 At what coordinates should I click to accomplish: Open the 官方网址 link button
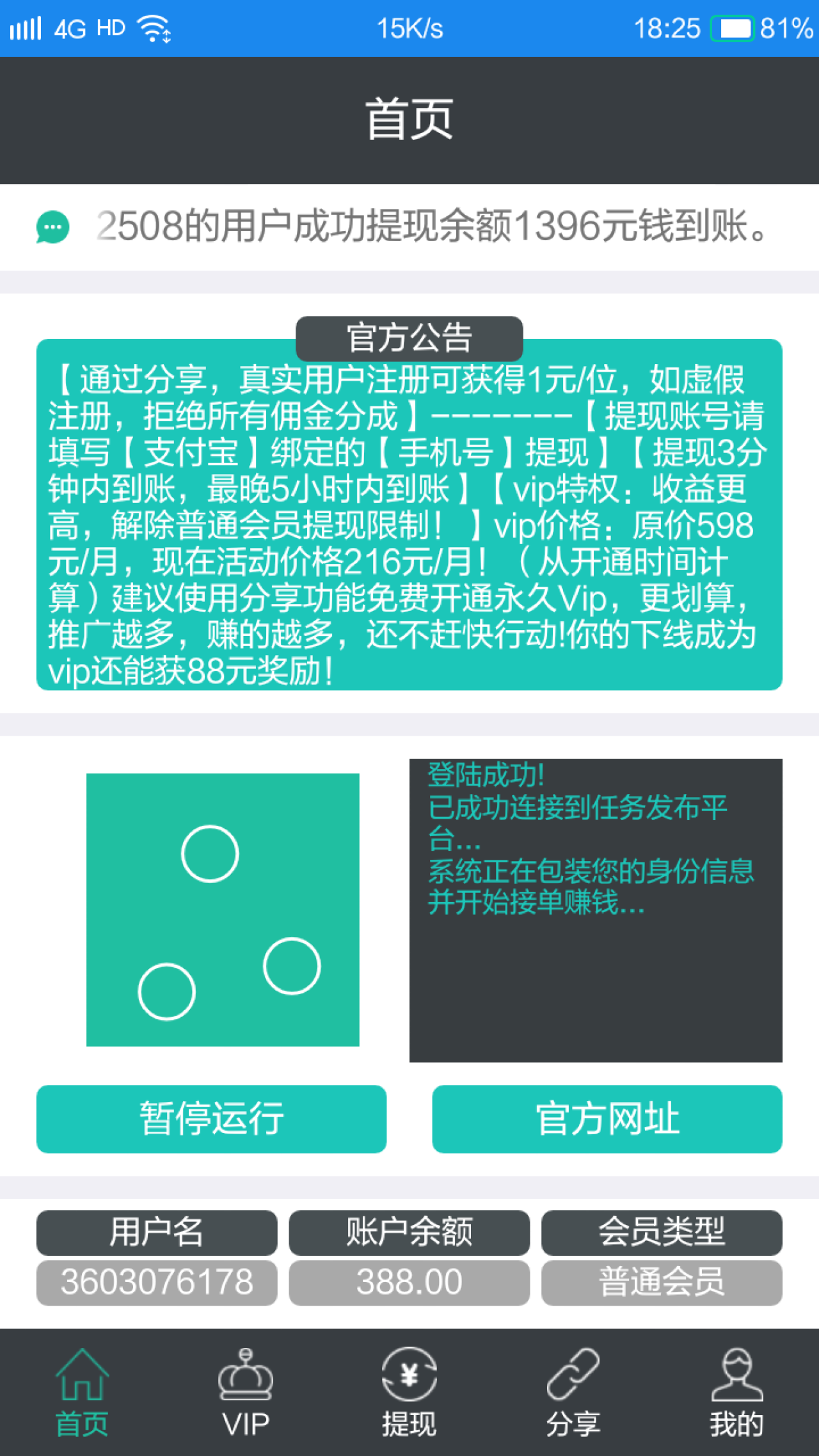(x=607, y=1119)
